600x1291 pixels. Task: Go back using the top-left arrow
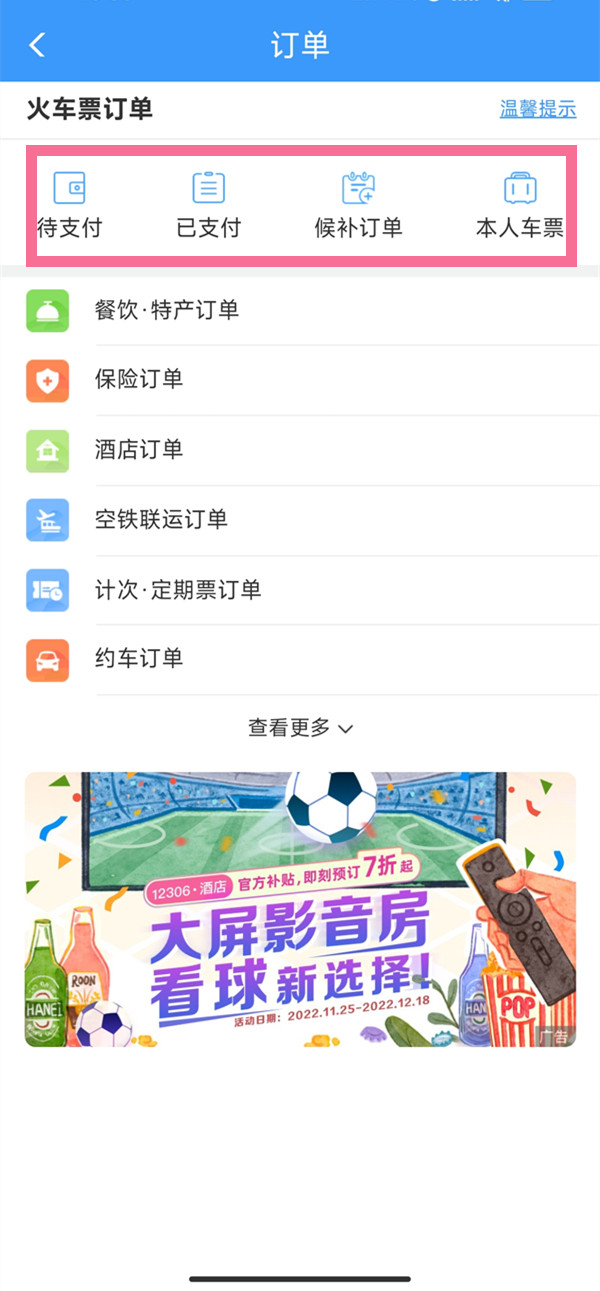(38, 45)
